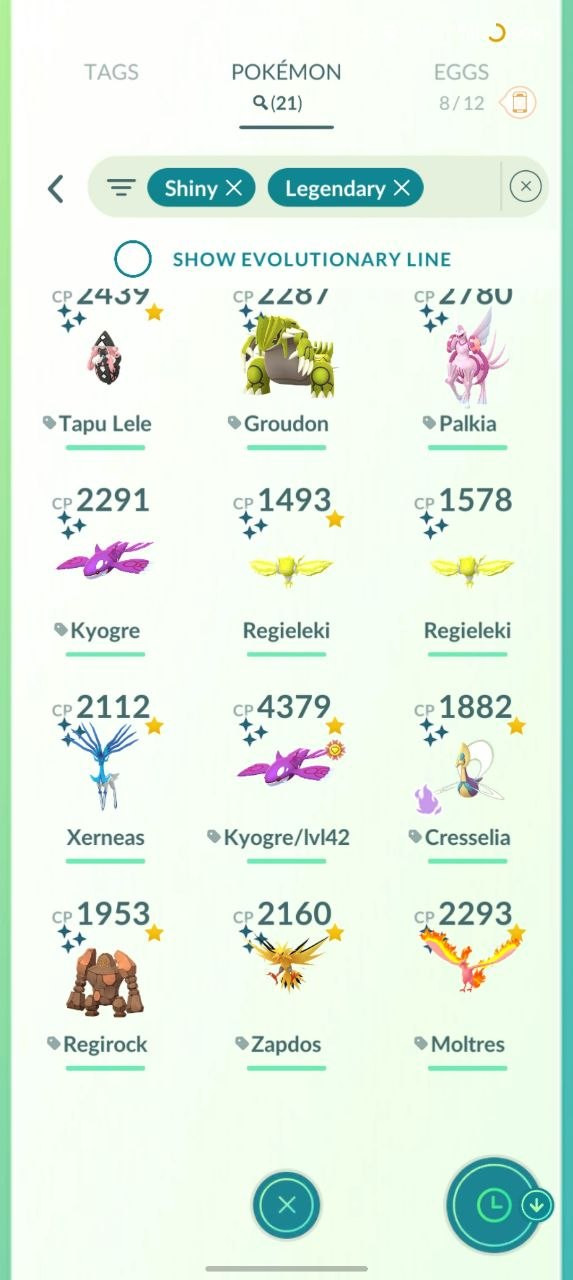This screenshot has width=573, height=1280.
Task: Open the Kyogre with CP 2291
Action: coord(105,570)
